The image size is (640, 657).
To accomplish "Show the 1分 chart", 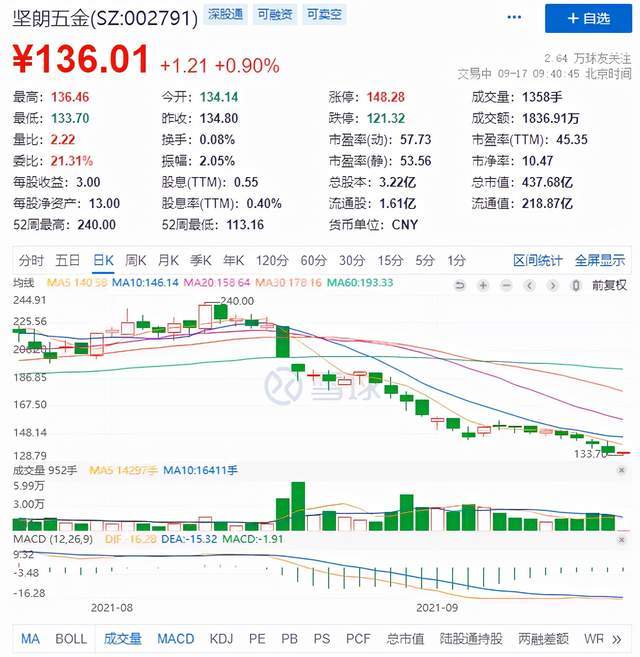I will [x=457, y=260].
